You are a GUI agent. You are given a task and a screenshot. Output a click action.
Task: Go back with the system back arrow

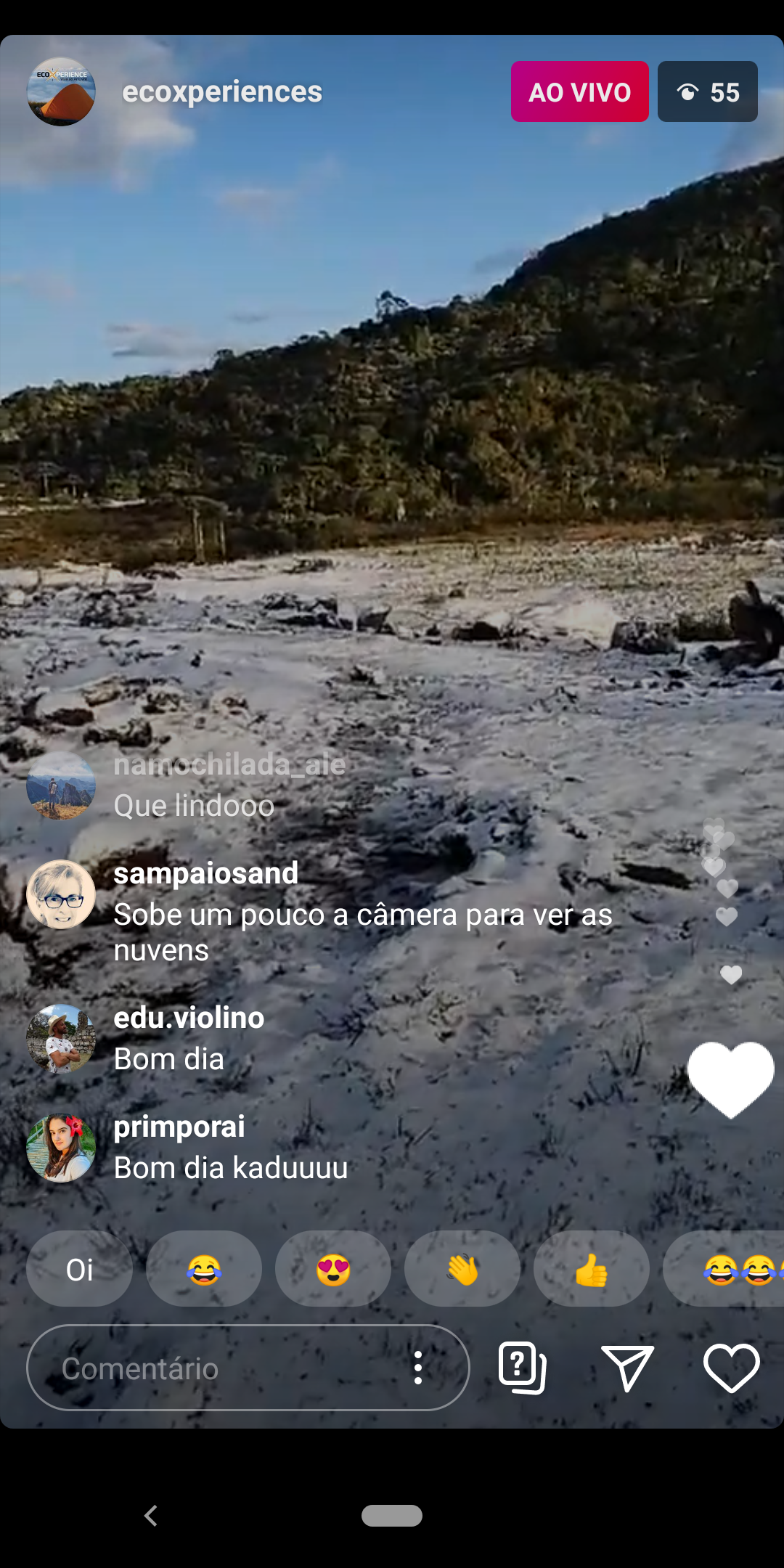click(151, 1516)
